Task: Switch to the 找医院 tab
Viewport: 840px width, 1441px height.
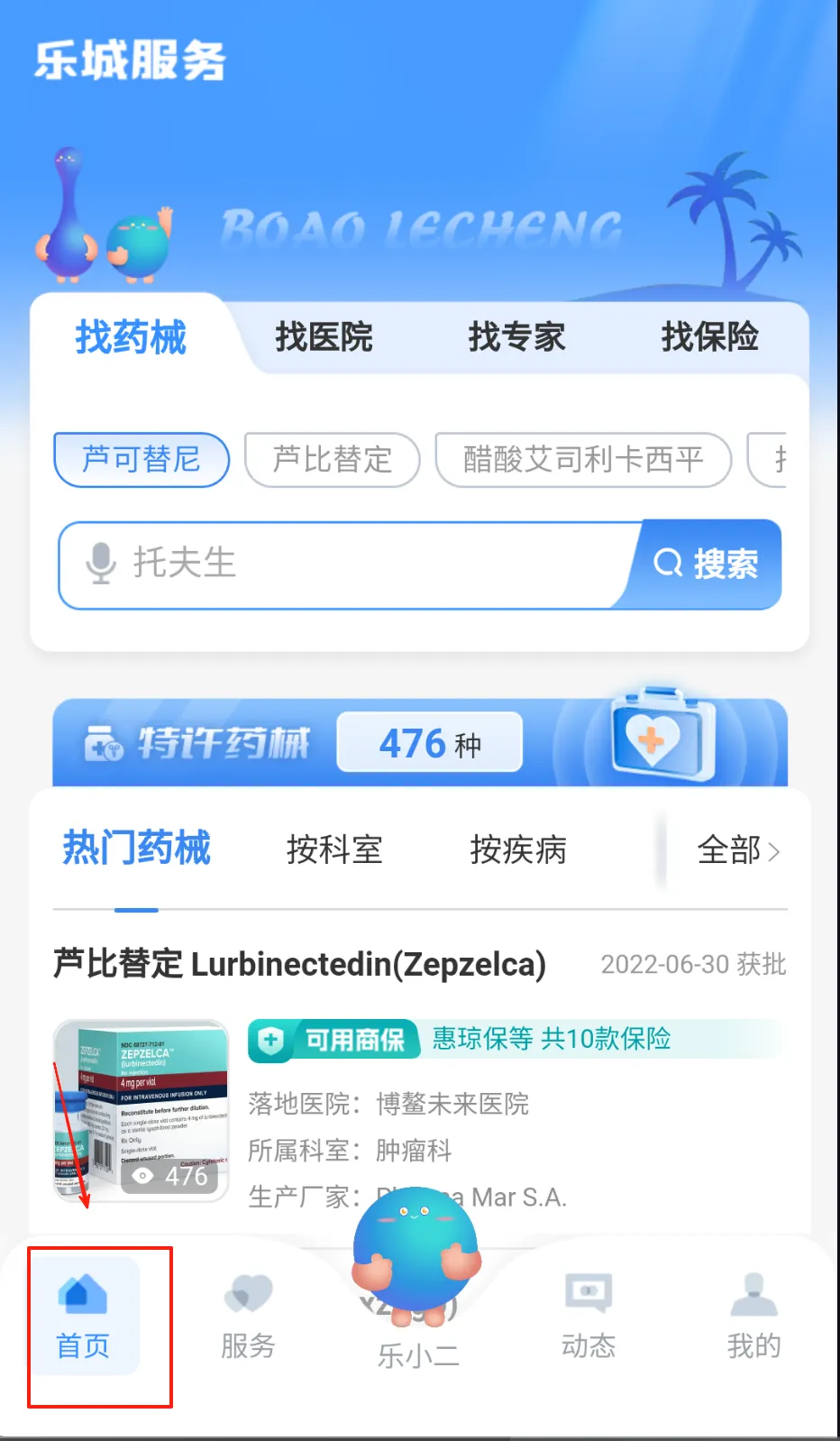Action: point(324,337)
